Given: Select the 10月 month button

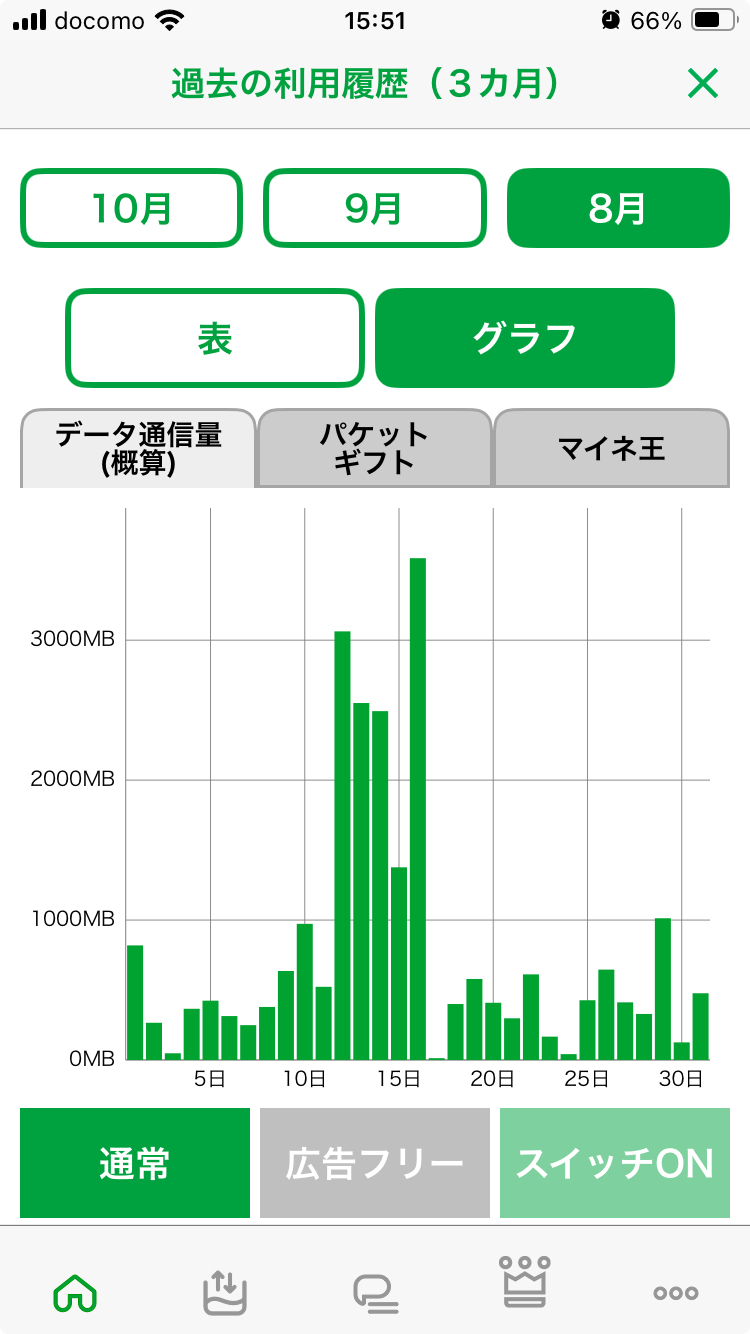Looking at the screenshot, I should pyautogui.click(x=132, y=209).
